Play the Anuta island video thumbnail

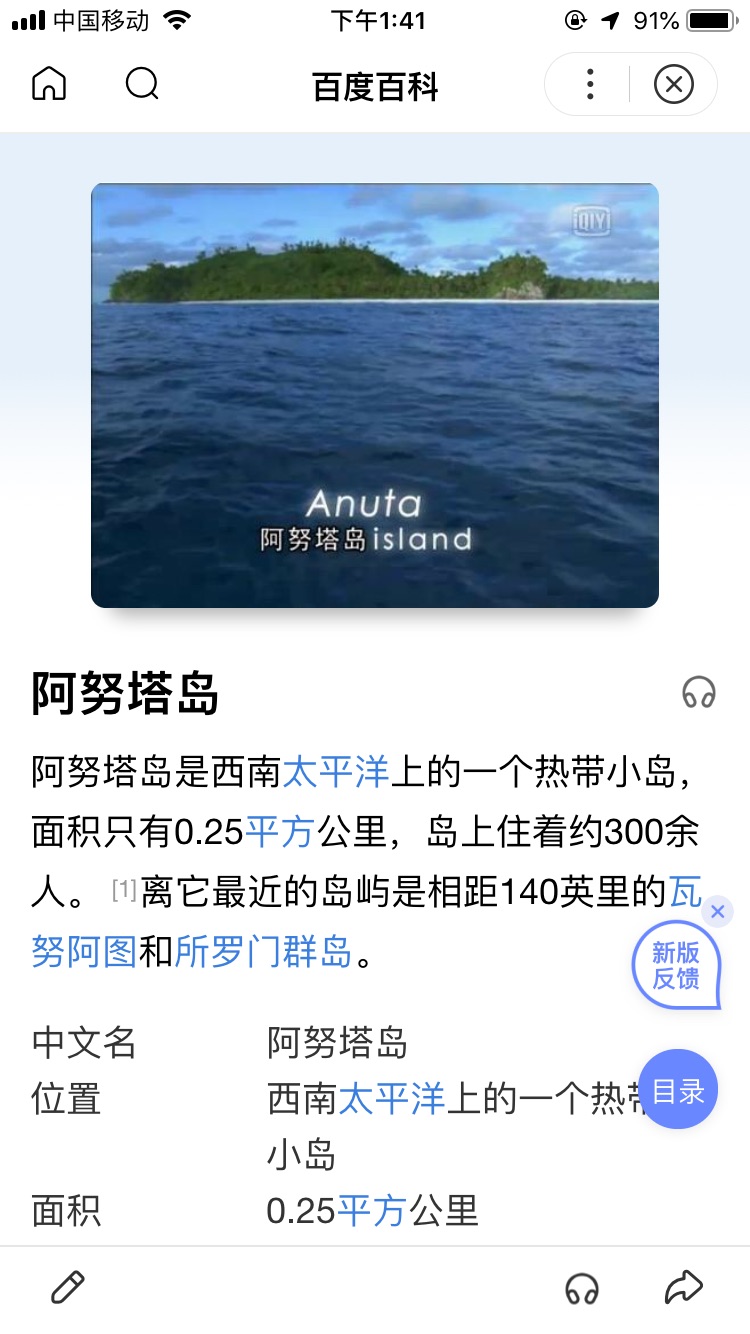tap(375, 395)
